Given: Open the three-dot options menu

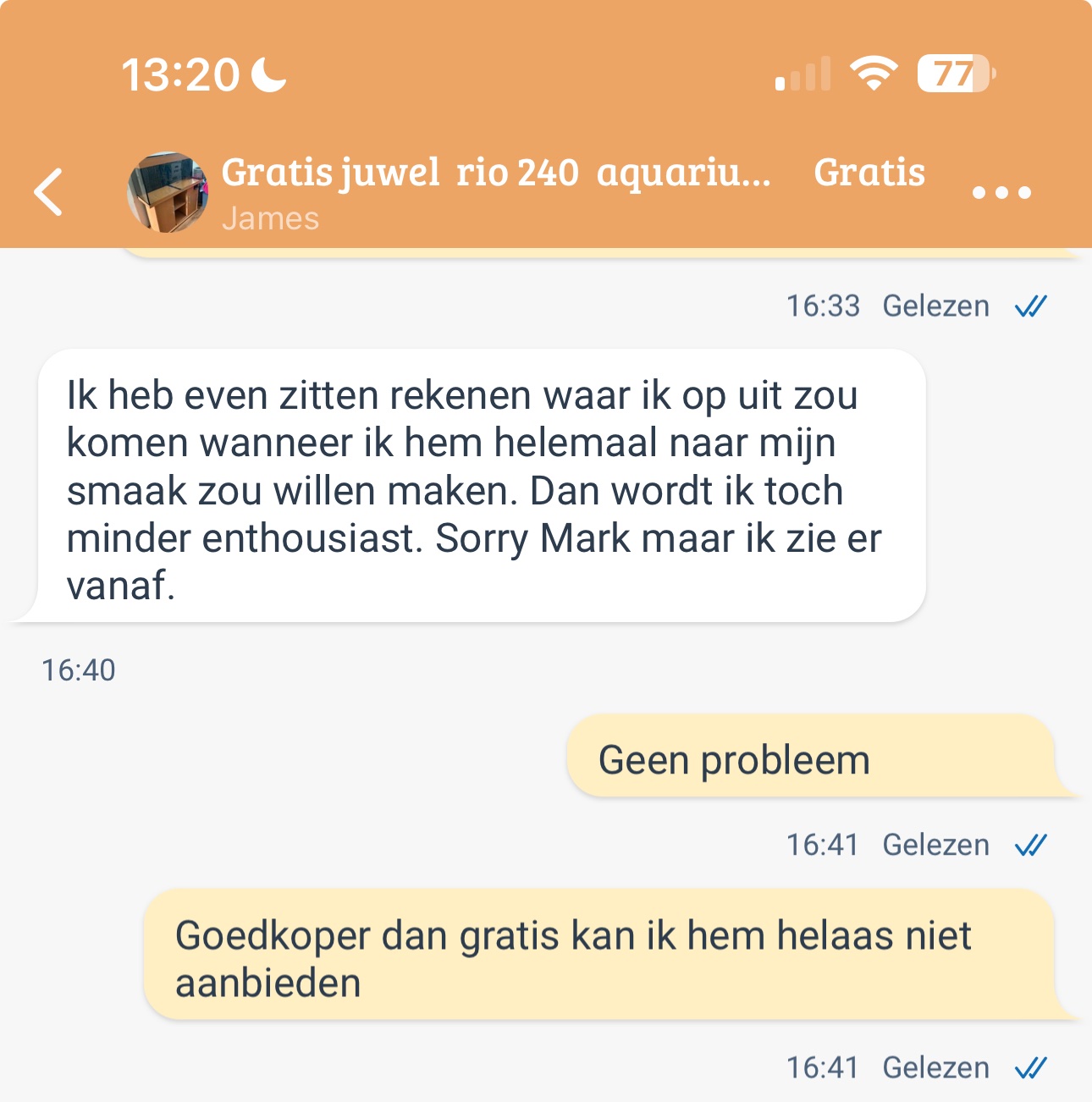Looking at the screenshot, I should click(1001, 192).
